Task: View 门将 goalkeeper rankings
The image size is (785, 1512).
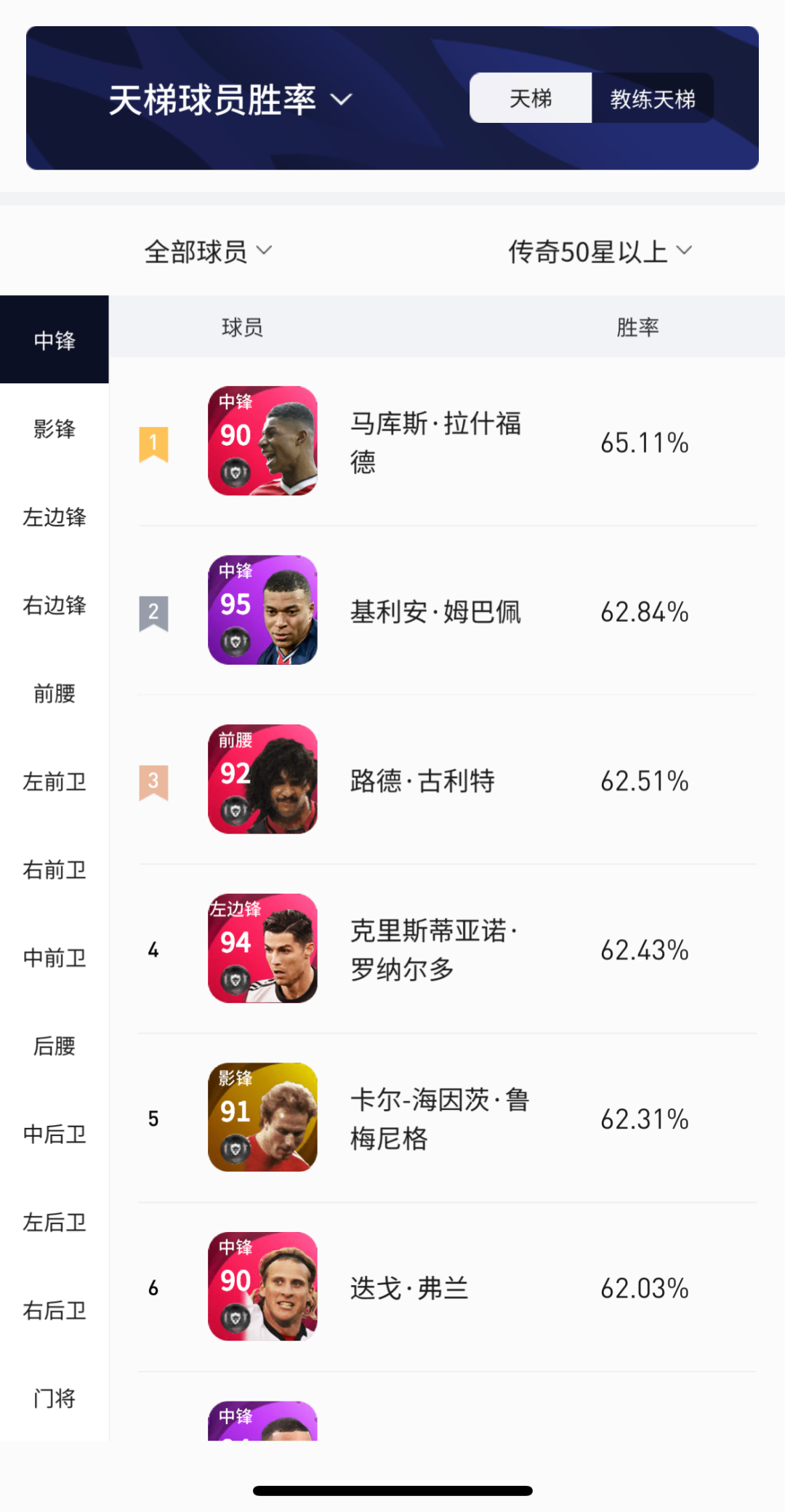Action: point(55,1398)
